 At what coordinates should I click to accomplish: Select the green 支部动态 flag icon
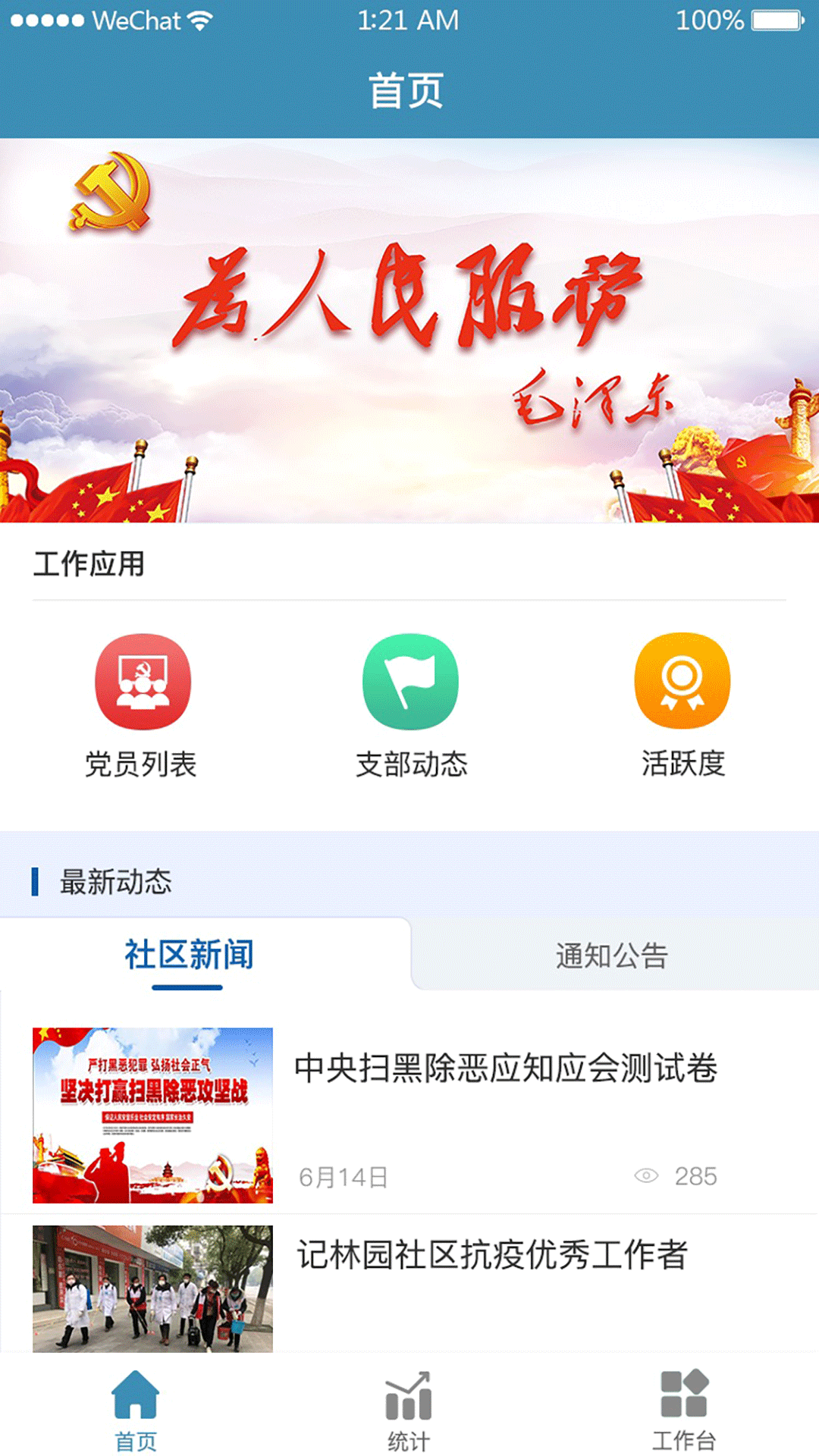pos(409,680)
